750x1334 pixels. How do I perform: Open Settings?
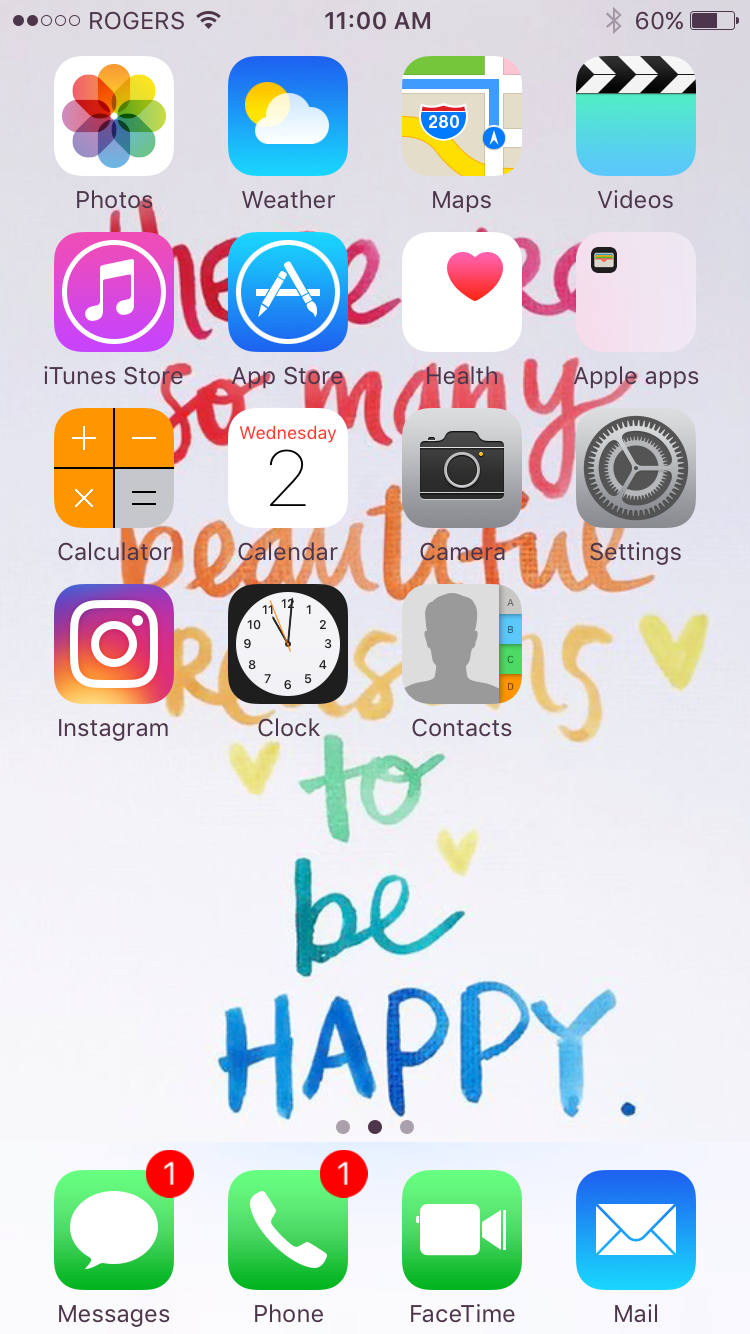(x=636, y=468)
